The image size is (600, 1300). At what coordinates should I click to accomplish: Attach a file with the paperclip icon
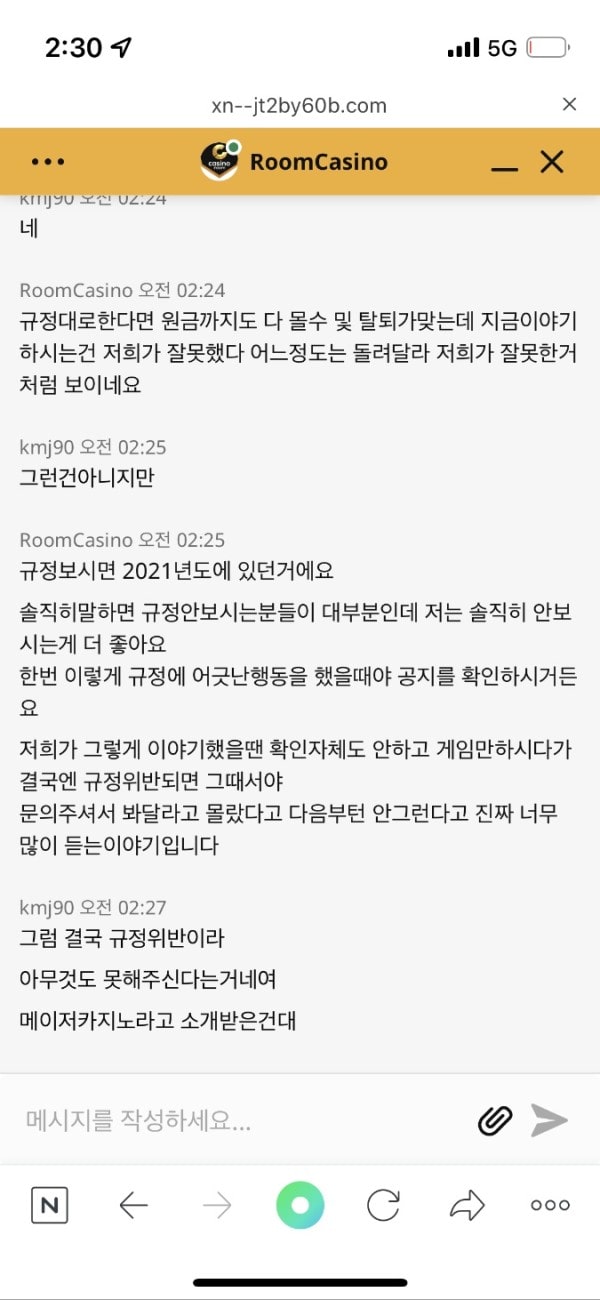point(495,1120)
